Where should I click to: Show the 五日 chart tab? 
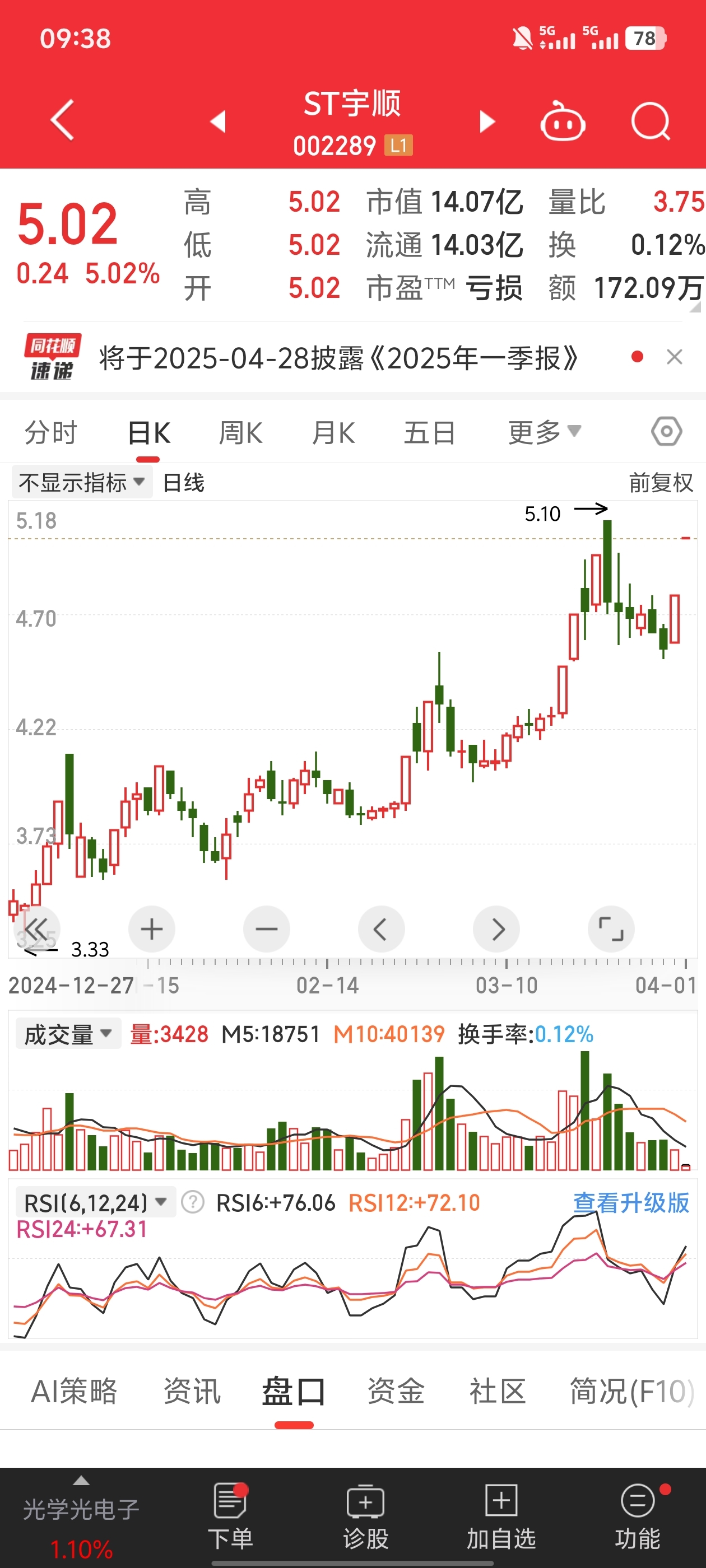[x=429, y=433]
